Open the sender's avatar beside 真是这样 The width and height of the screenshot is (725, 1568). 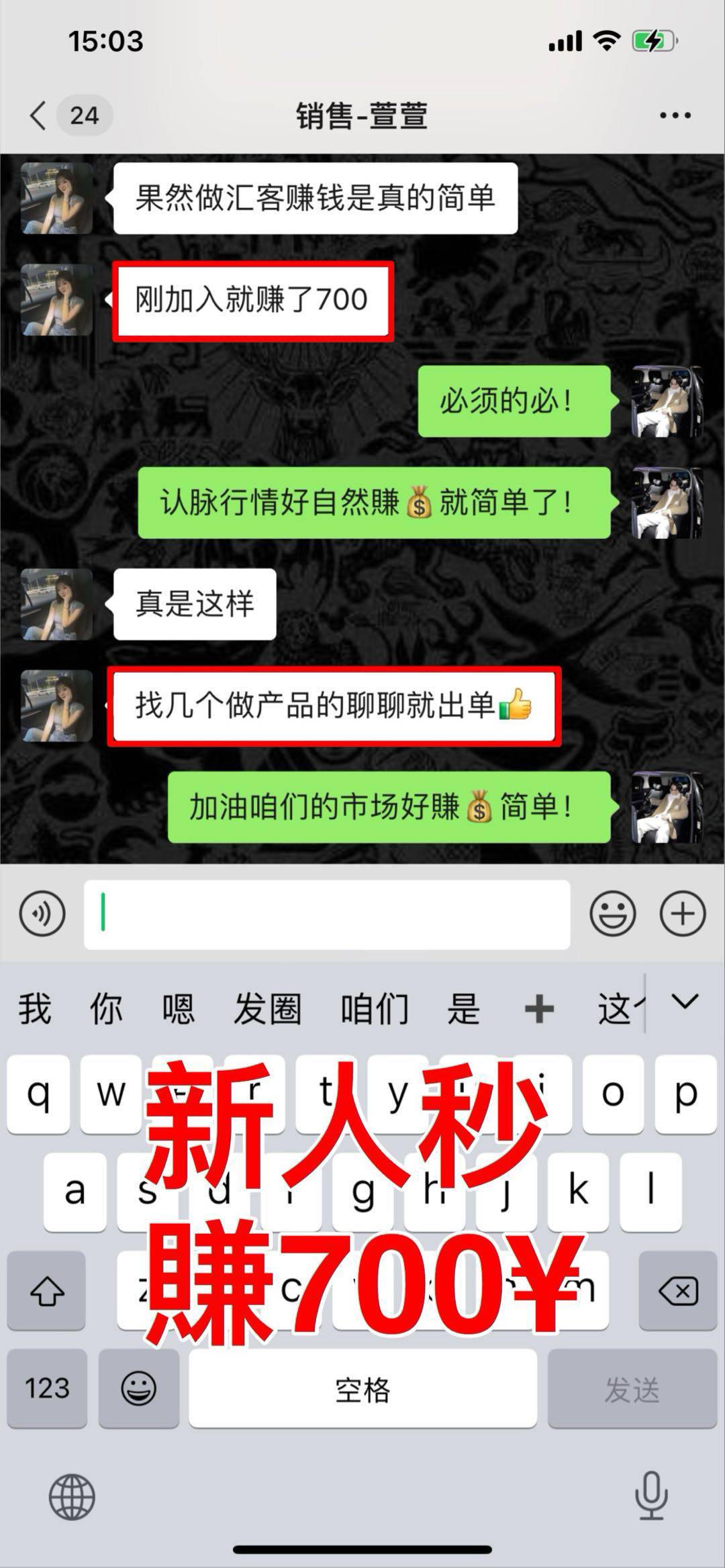click(x=56, y=605)
